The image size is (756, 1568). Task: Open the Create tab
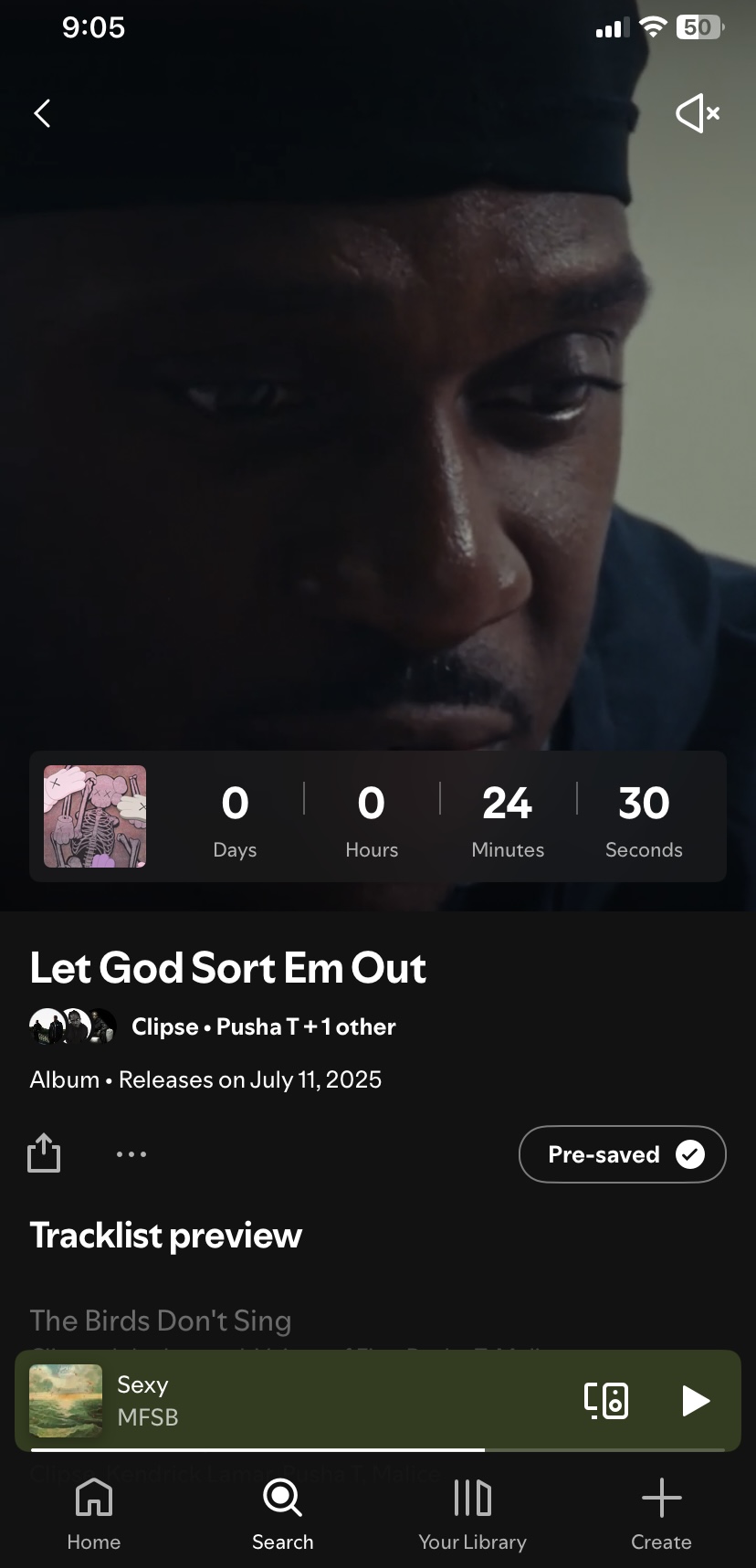661,1515
